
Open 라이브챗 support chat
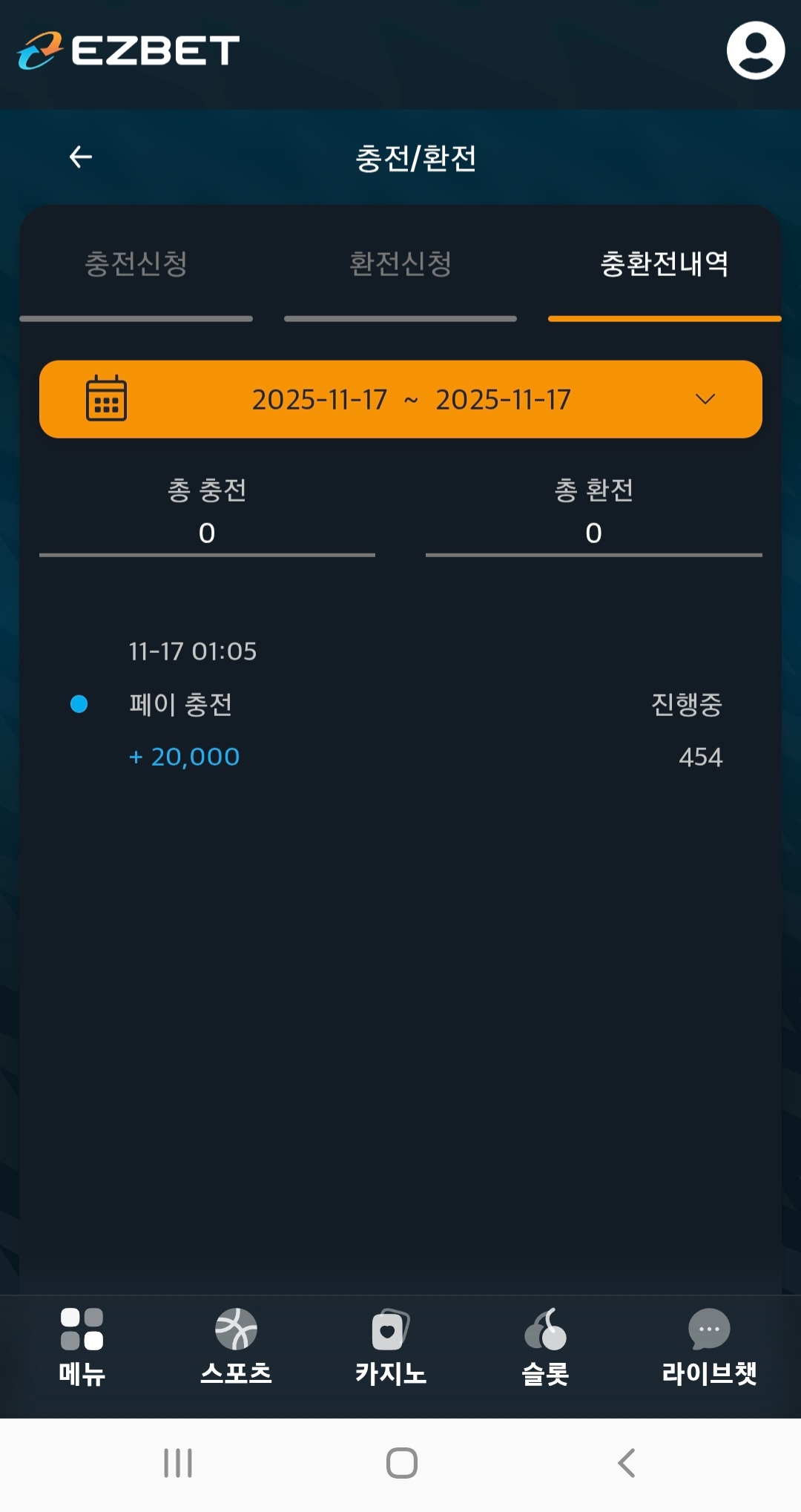pyautogui.click(x=709, y=1347)
